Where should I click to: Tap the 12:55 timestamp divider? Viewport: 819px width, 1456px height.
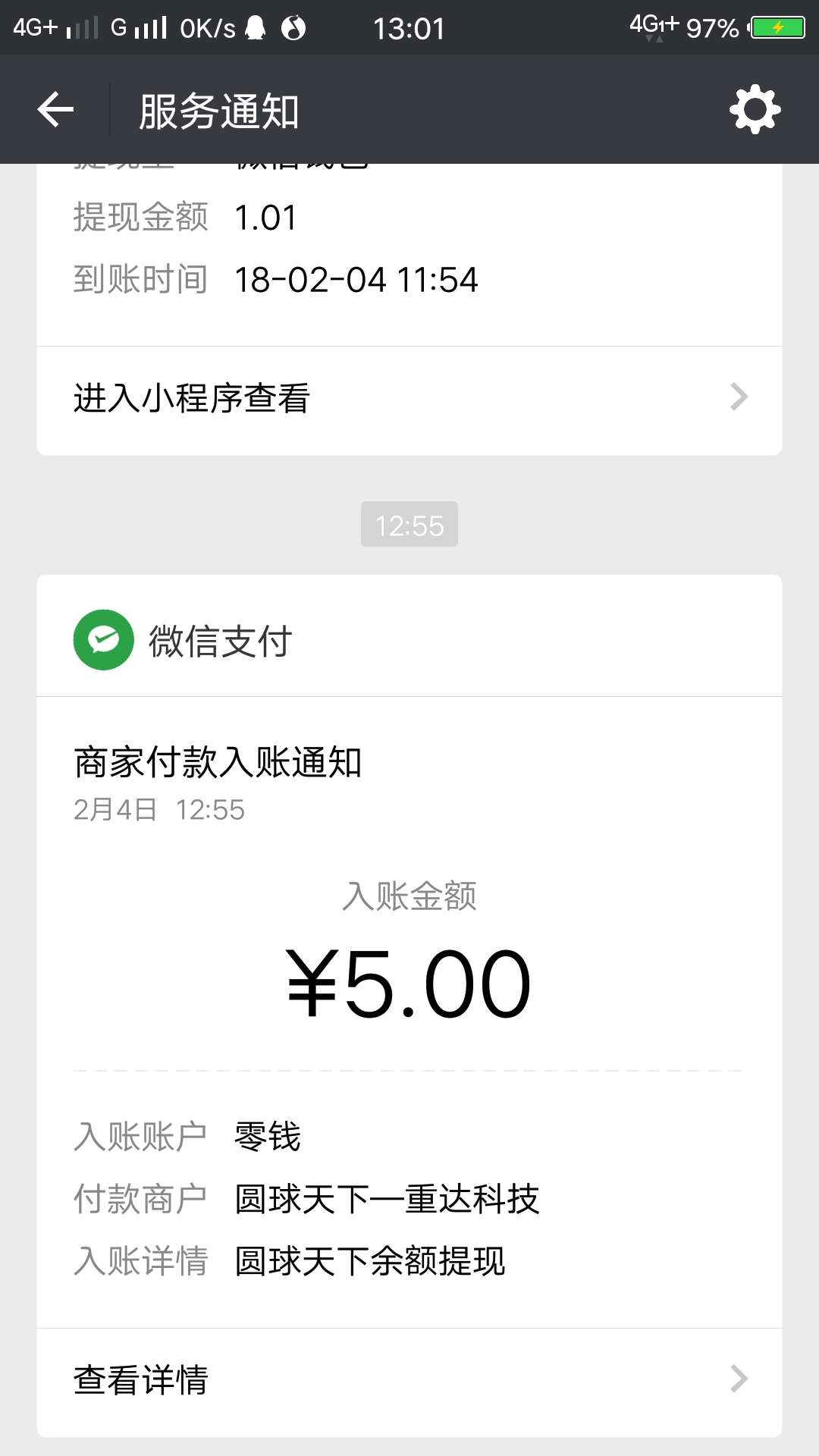tap(409, 523)
